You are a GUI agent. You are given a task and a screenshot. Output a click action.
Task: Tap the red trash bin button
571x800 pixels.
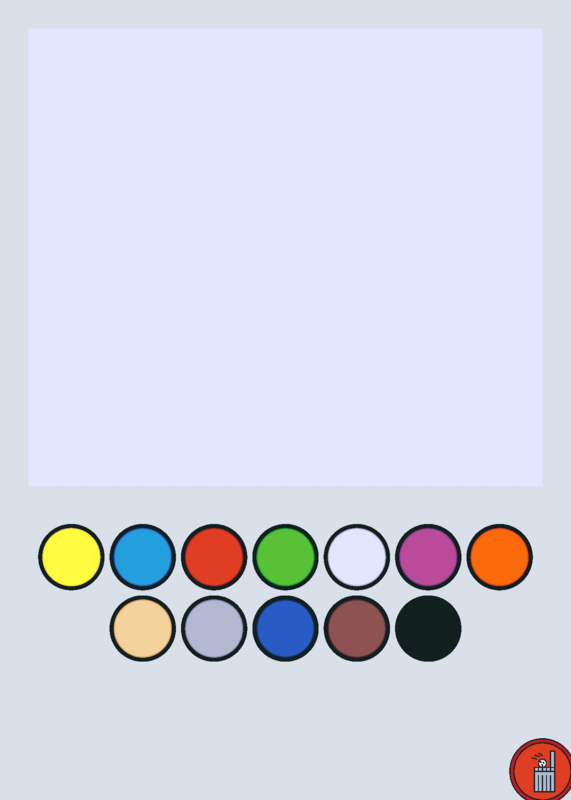pyautogui.click(x=541, y=769)
